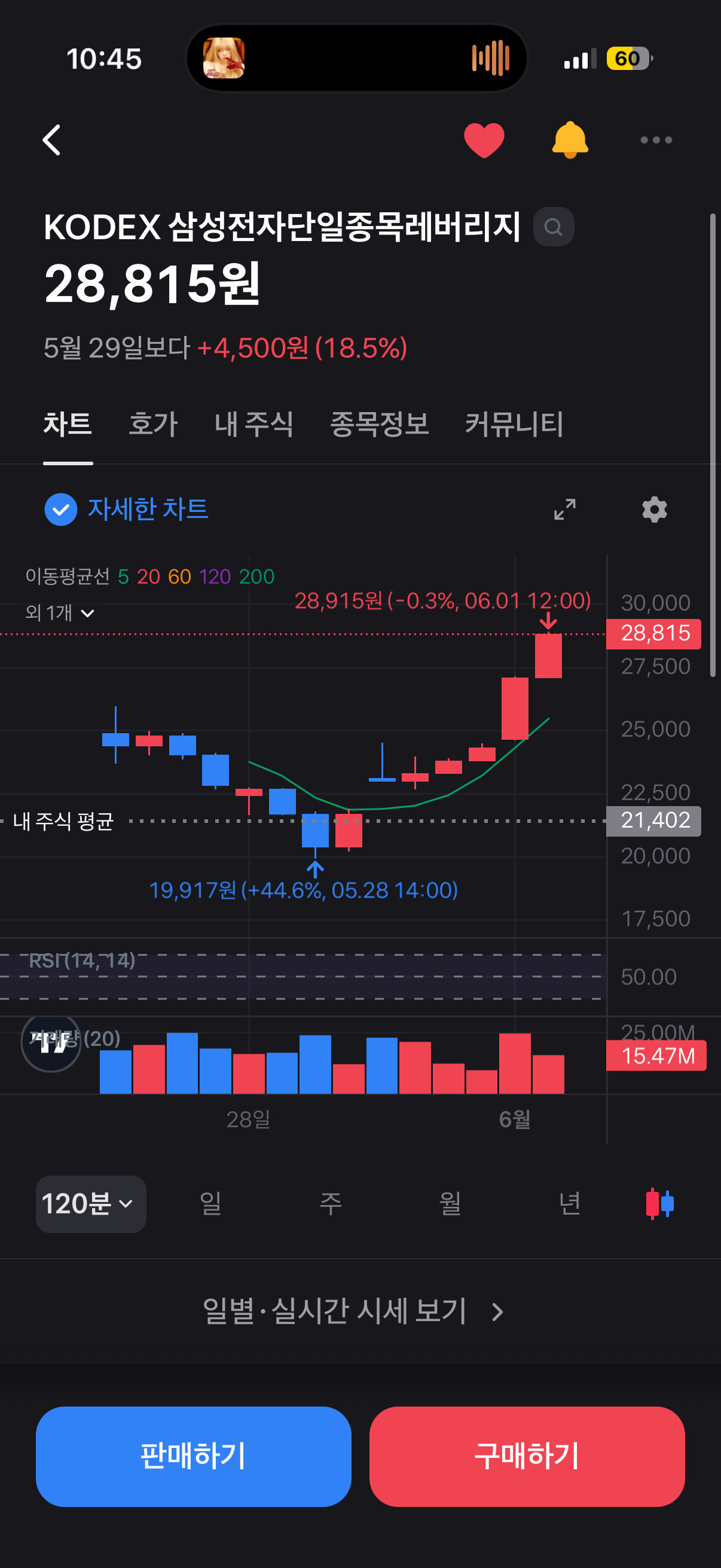Open the 커뮤니티 tab

pyautogui.click(x=514, y=423)
